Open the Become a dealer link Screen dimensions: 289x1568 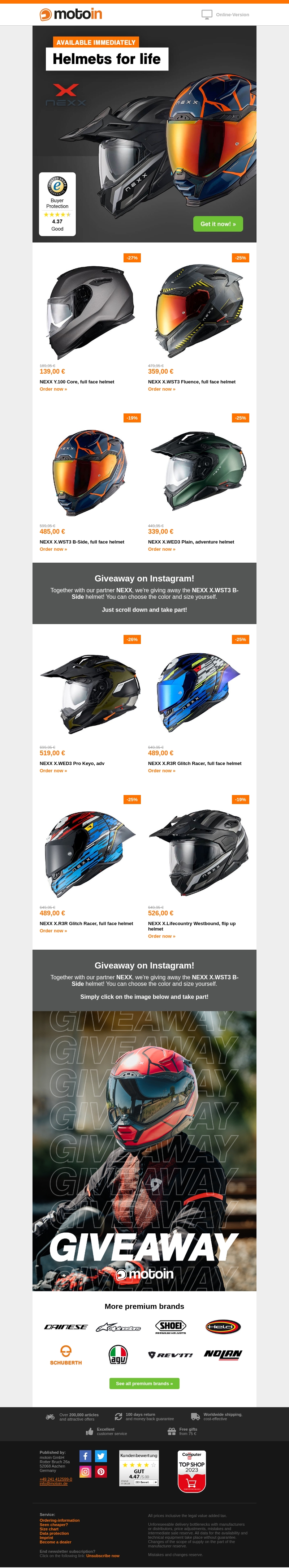[x=55, y=1542]
